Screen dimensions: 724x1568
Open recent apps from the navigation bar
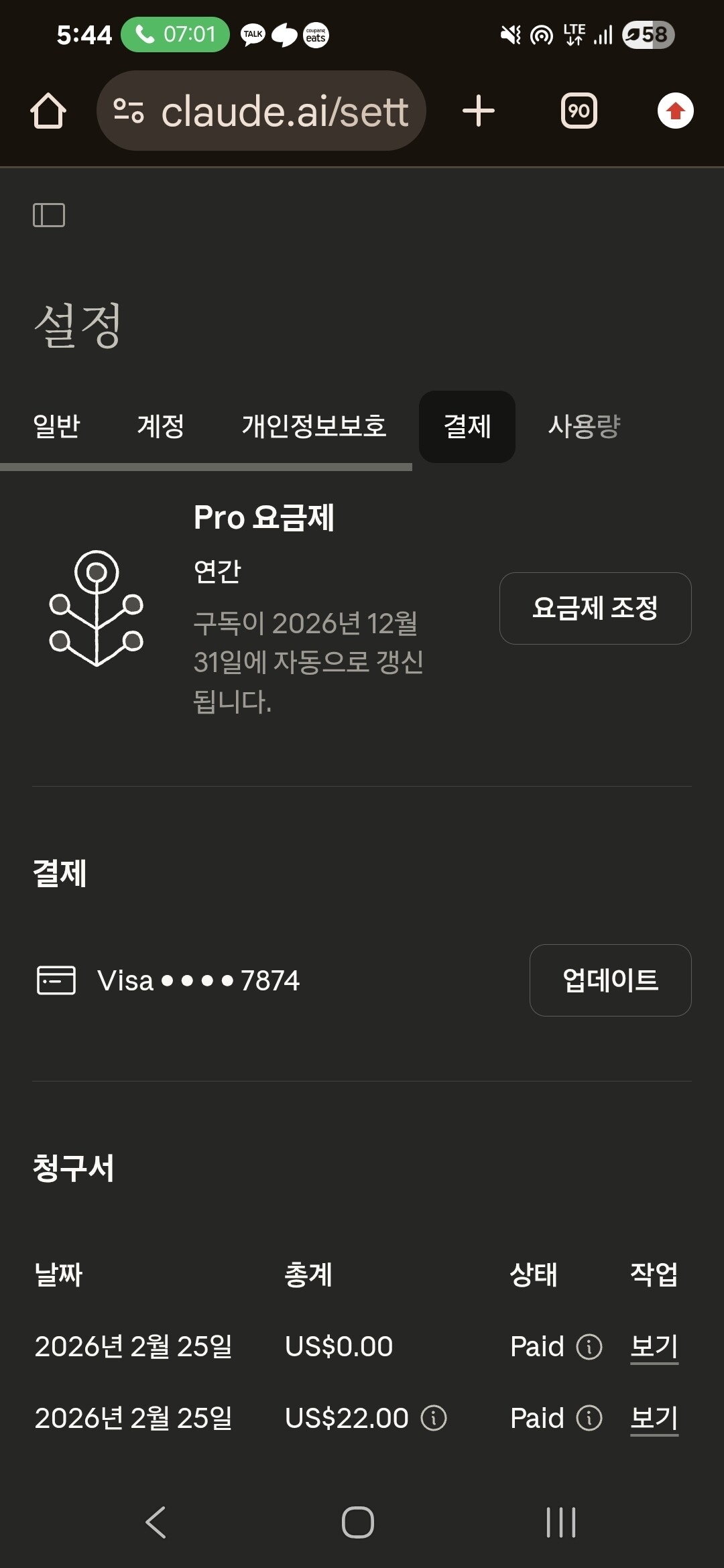tap(561, 1522)
